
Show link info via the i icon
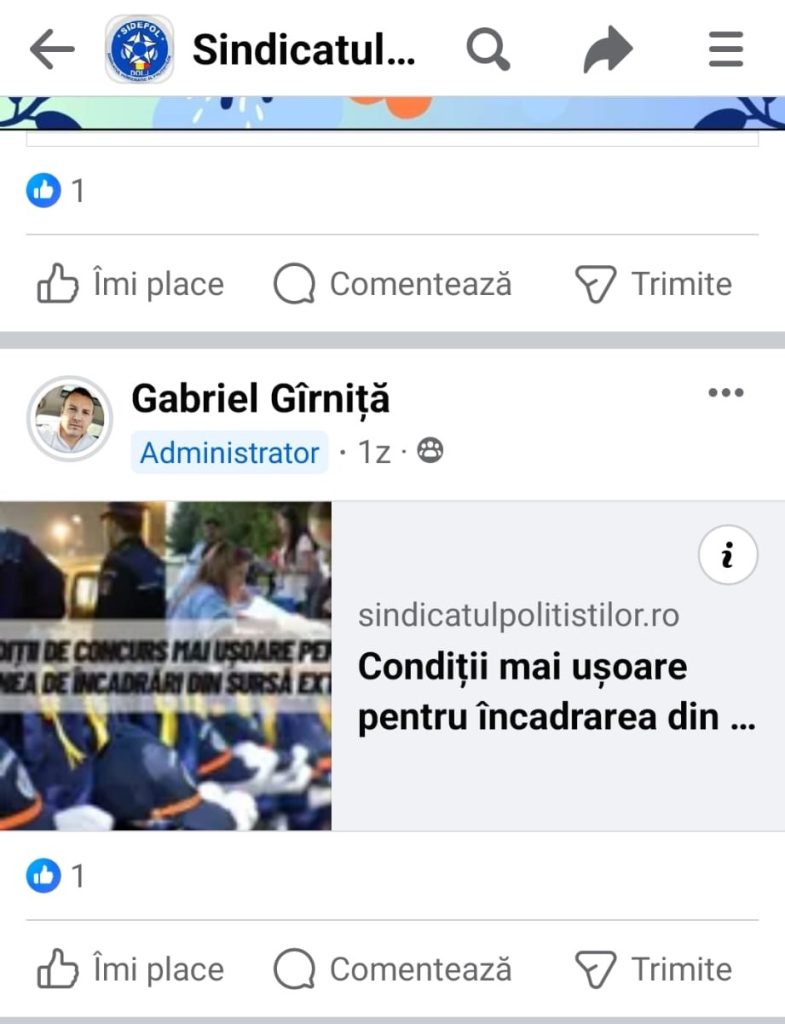(x=727, y=554)
